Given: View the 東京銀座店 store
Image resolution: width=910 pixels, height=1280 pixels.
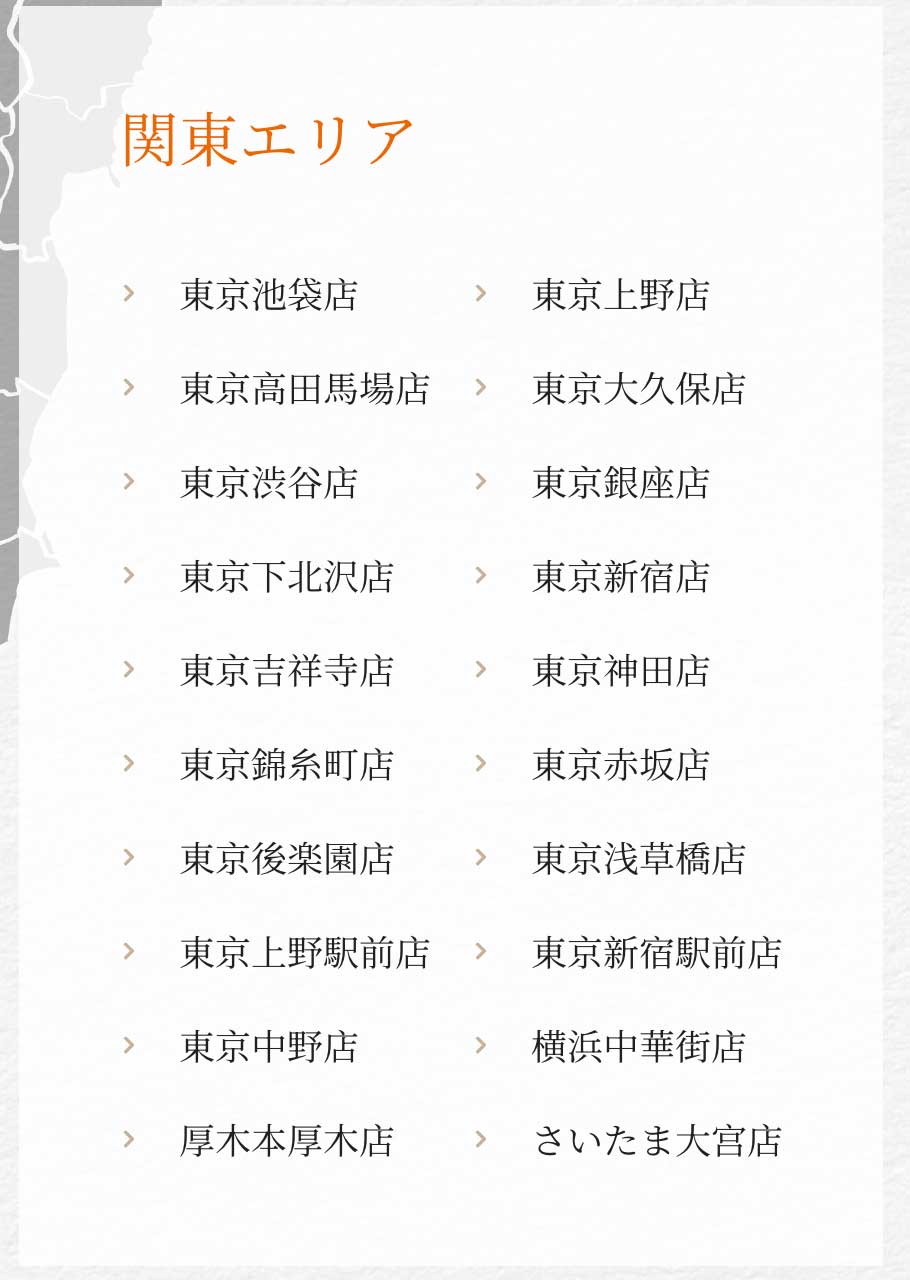Looking at the screenshot, I should pyautogui.click(x=621, y=483).
